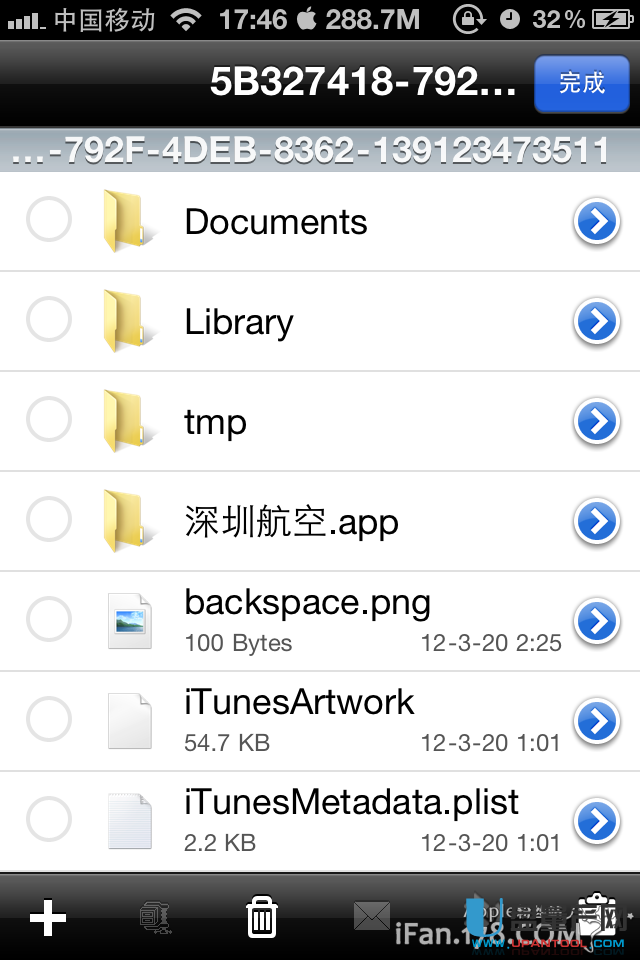Select the Library folder checkbox
The image size is (640, 960).
48,320
